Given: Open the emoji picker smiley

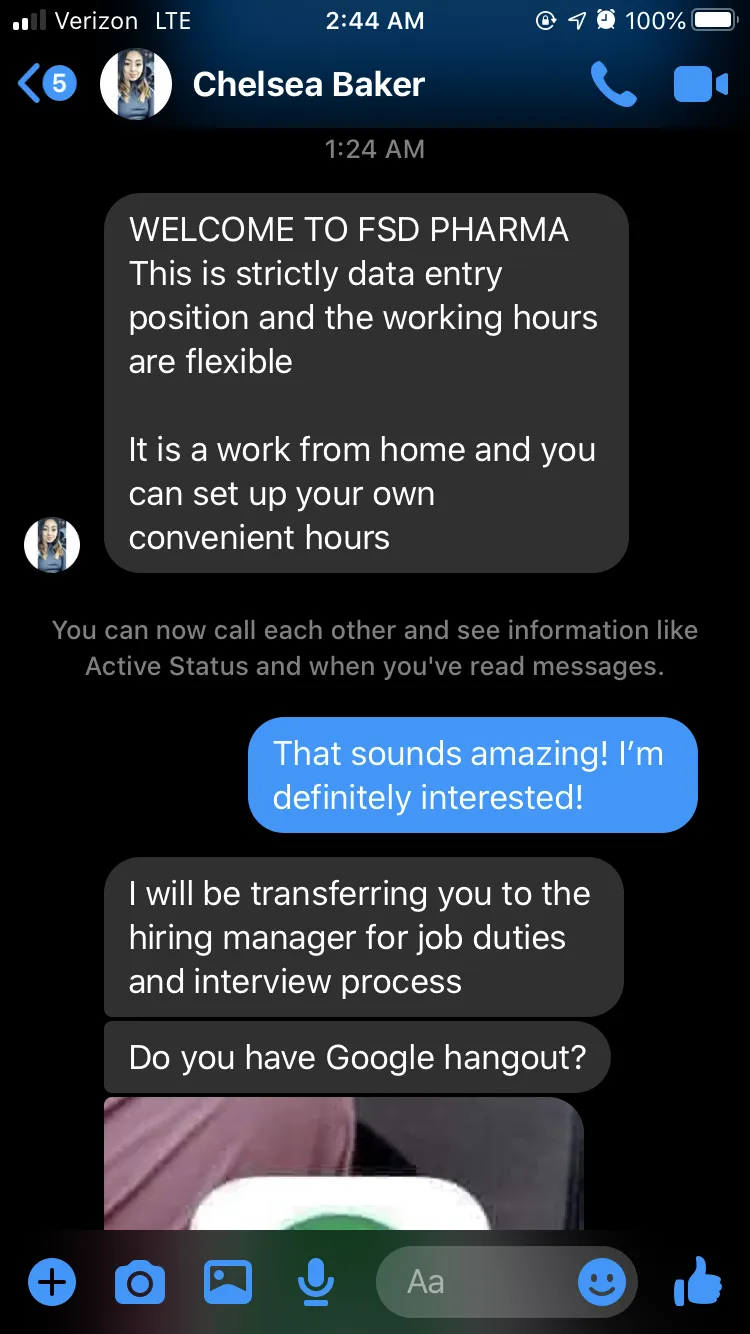Looking at the screenshot, I should click(602, 1282).
